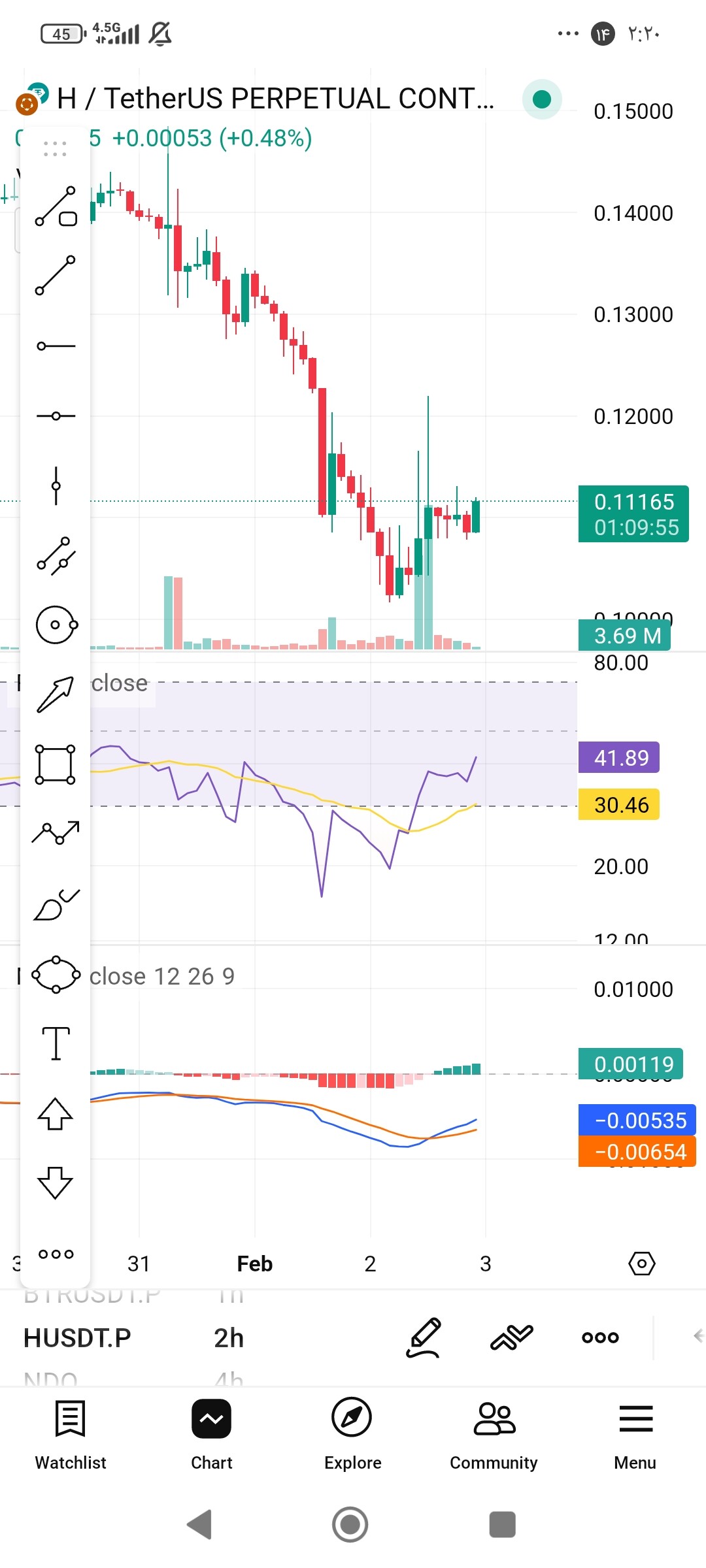Open chart settings hexagon icon
Screen dimensions: 706x1568
click(x=641, y=1264)
